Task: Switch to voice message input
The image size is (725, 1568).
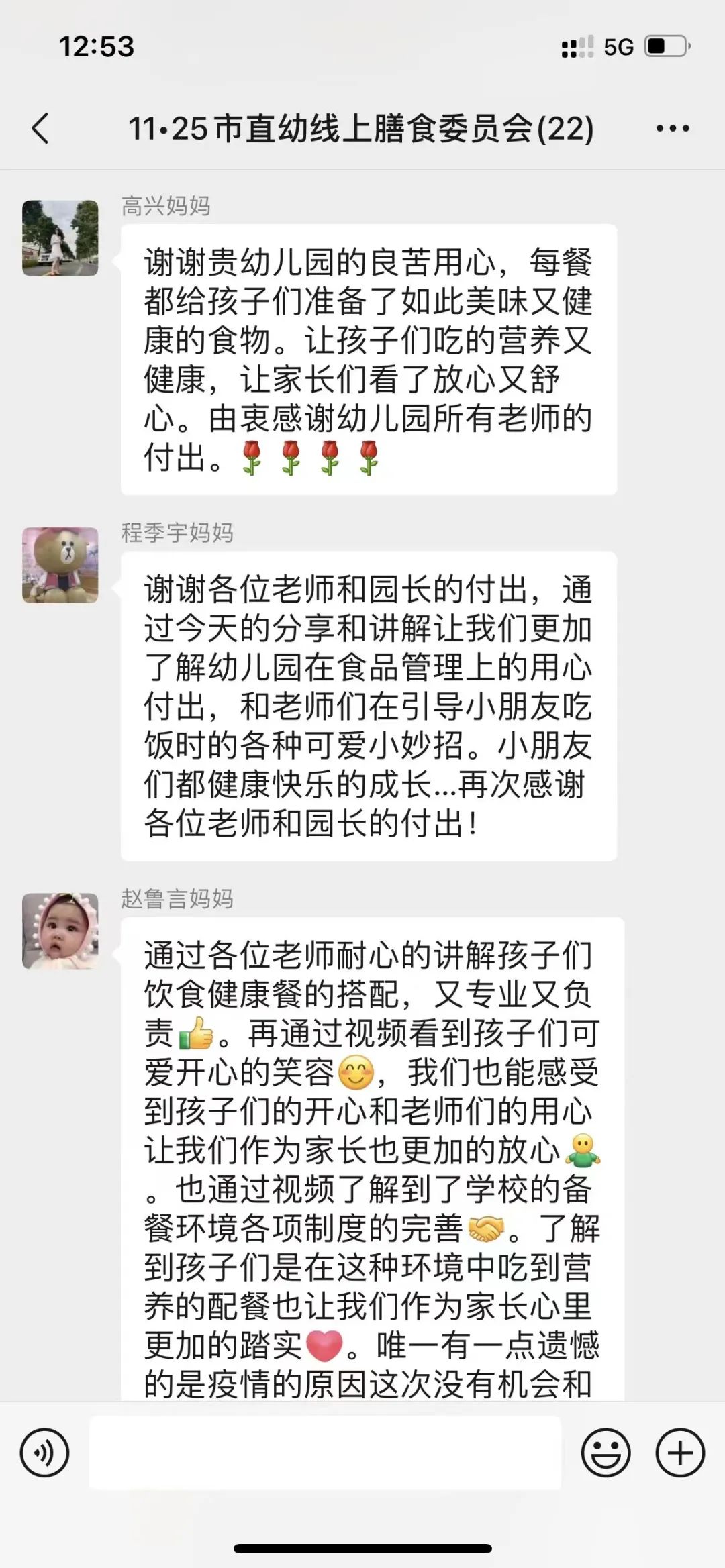Action: coord(44,1453)
